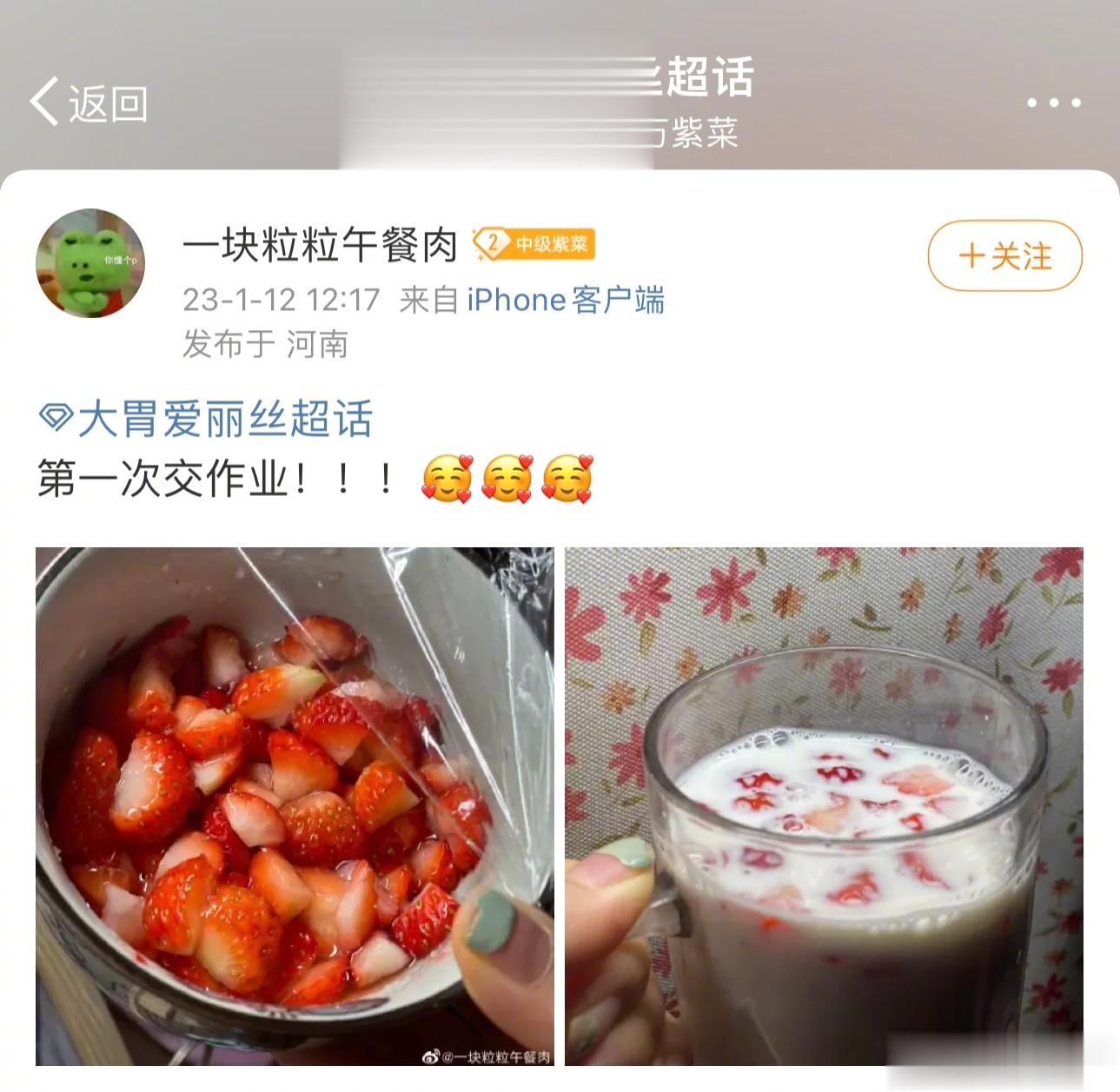Open username 一块粒粒午餐肉 profile

(320, 245)
